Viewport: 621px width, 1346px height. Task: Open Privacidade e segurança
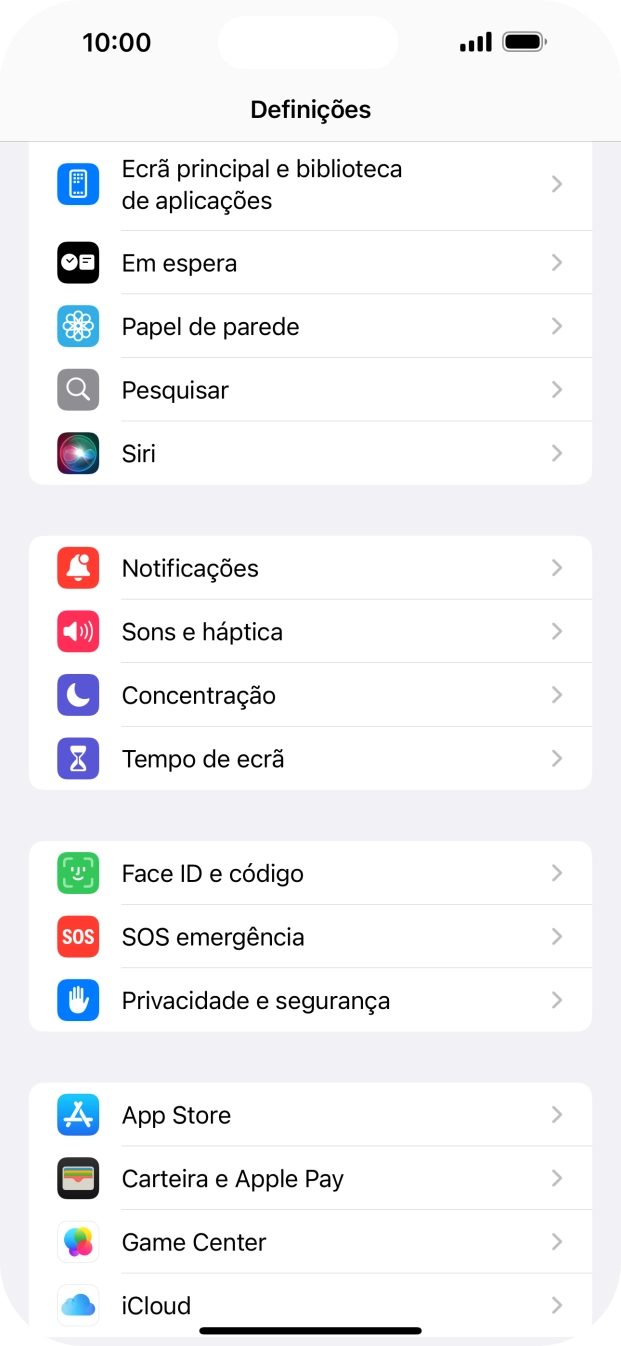click(310, 1001)
